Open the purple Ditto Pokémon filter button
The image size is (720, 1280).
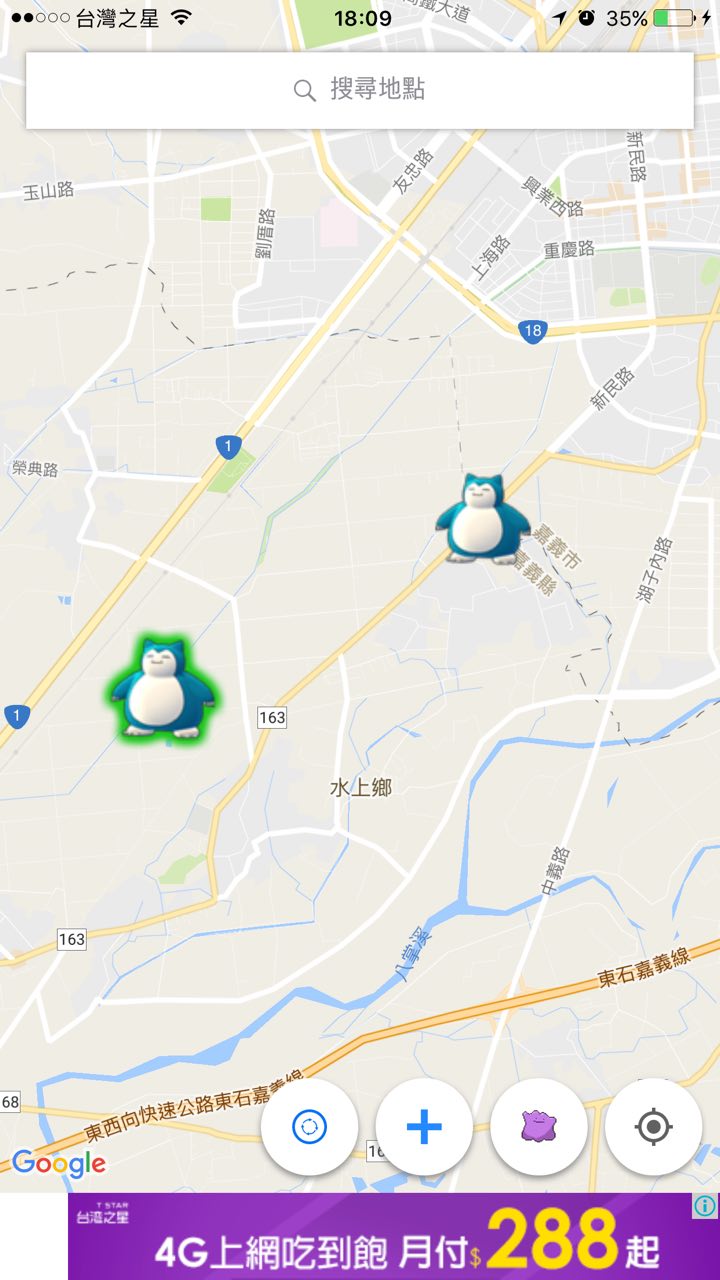pos(539,1127)
